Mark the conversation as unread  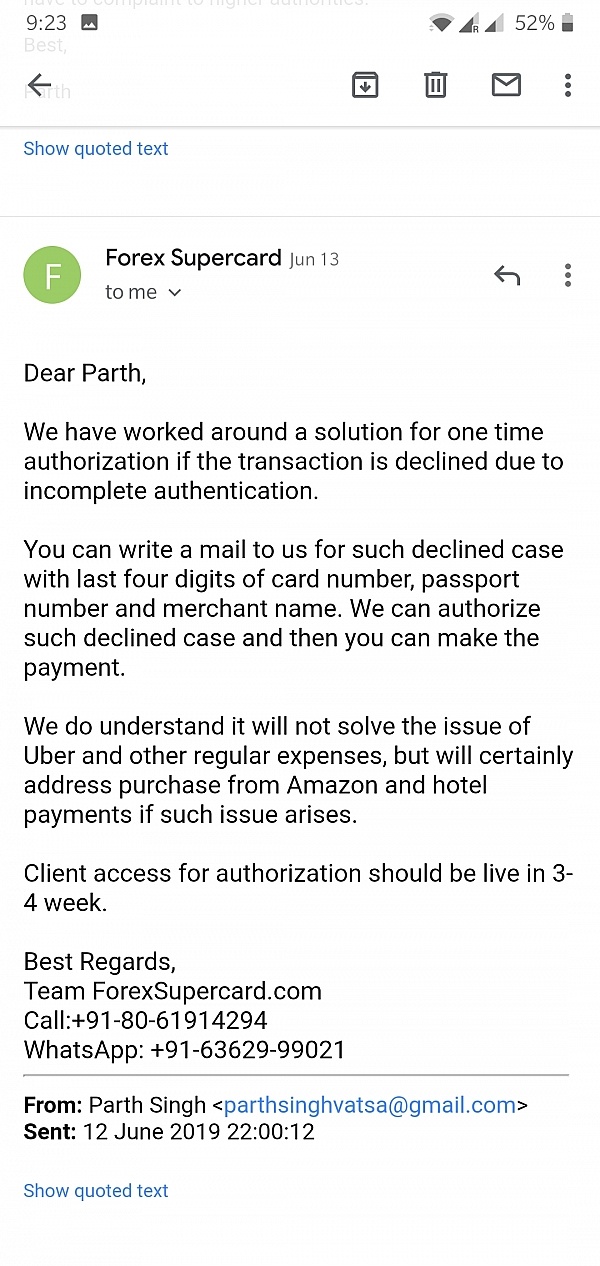[x=506, y=85]
